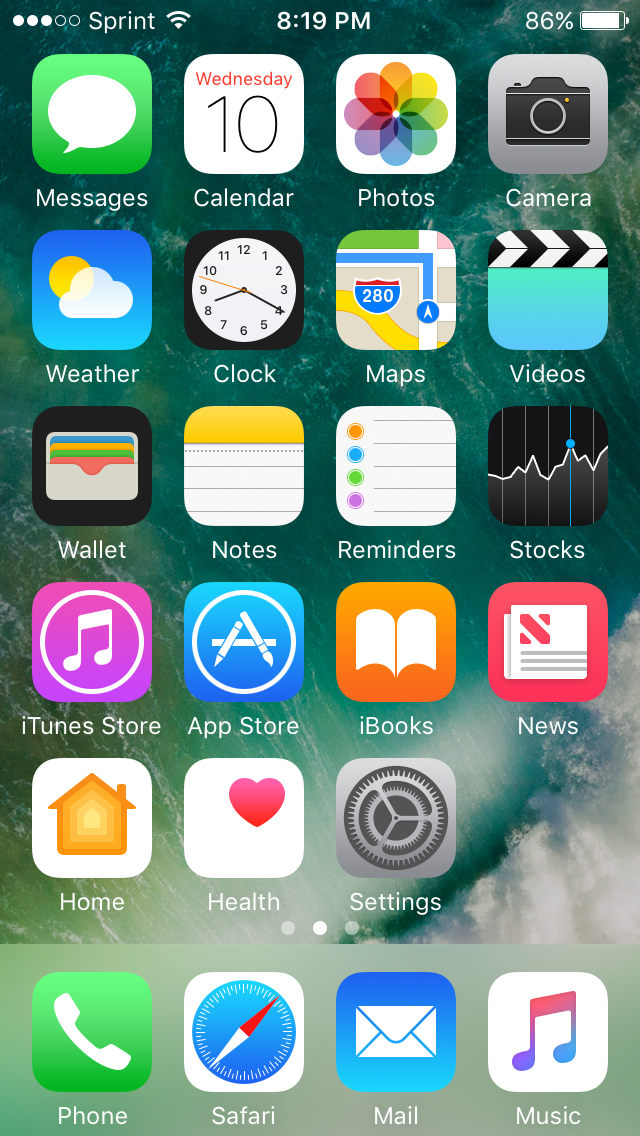Launch Maps

(396, 290)
